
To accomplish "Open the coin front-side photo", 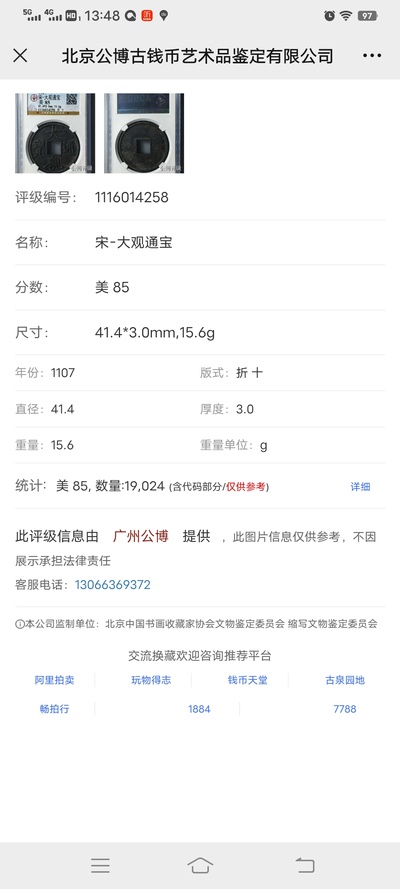I will point(55,133).
